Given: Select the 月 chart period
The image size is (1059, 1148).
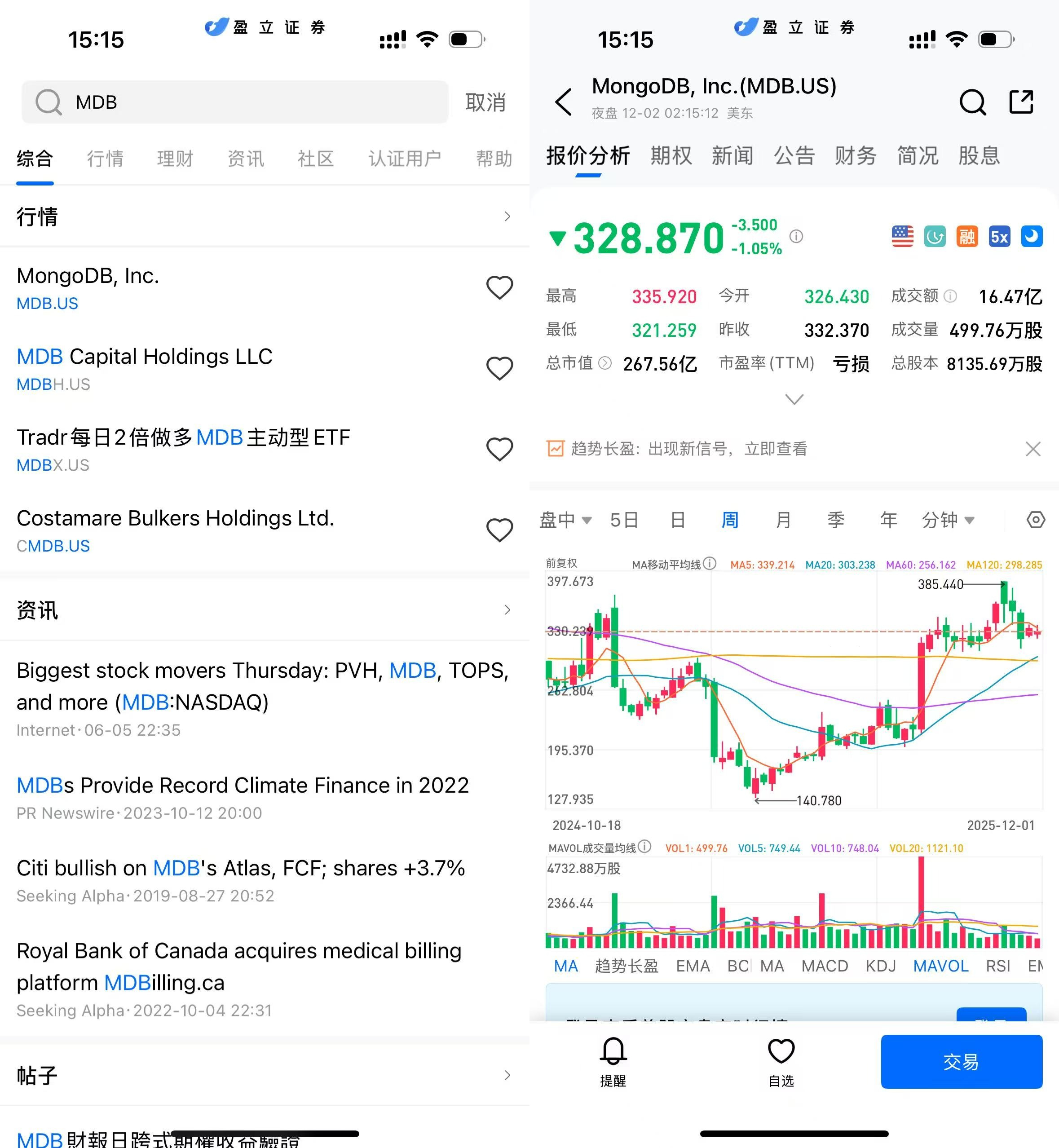Looking at the screenshot, I should [x=783, y=520].
